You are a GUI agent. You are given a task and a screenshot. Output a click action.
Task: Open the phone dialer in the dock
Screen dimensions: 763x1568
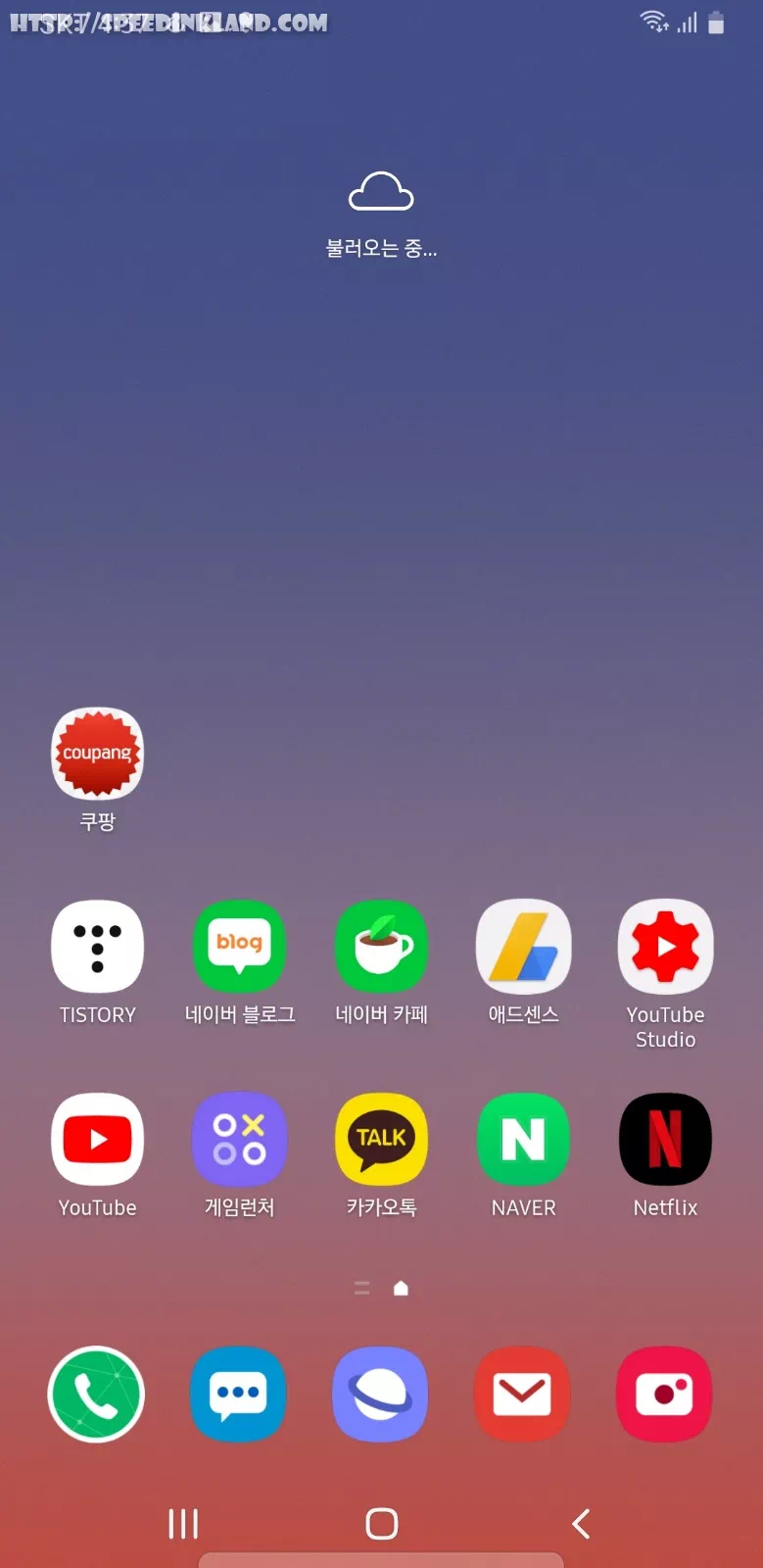pos(96,1394)
